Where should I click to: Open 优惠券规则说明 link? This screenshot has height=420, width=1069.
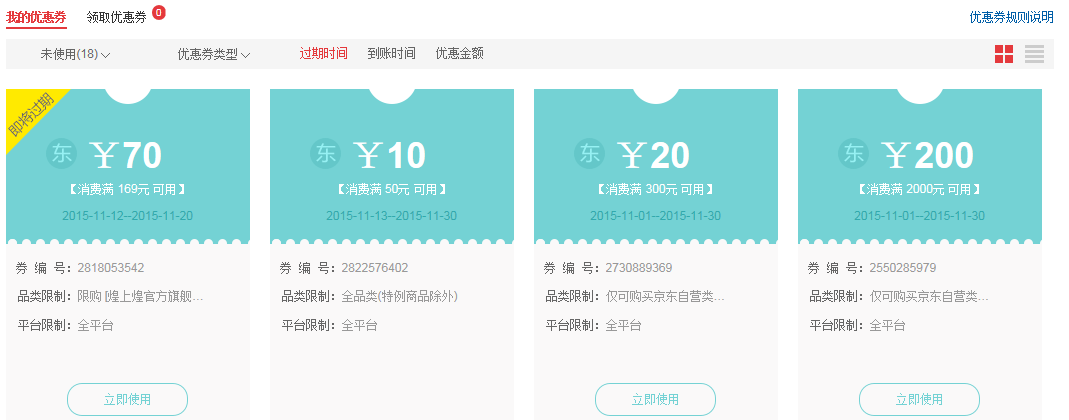coord(1011,17)
